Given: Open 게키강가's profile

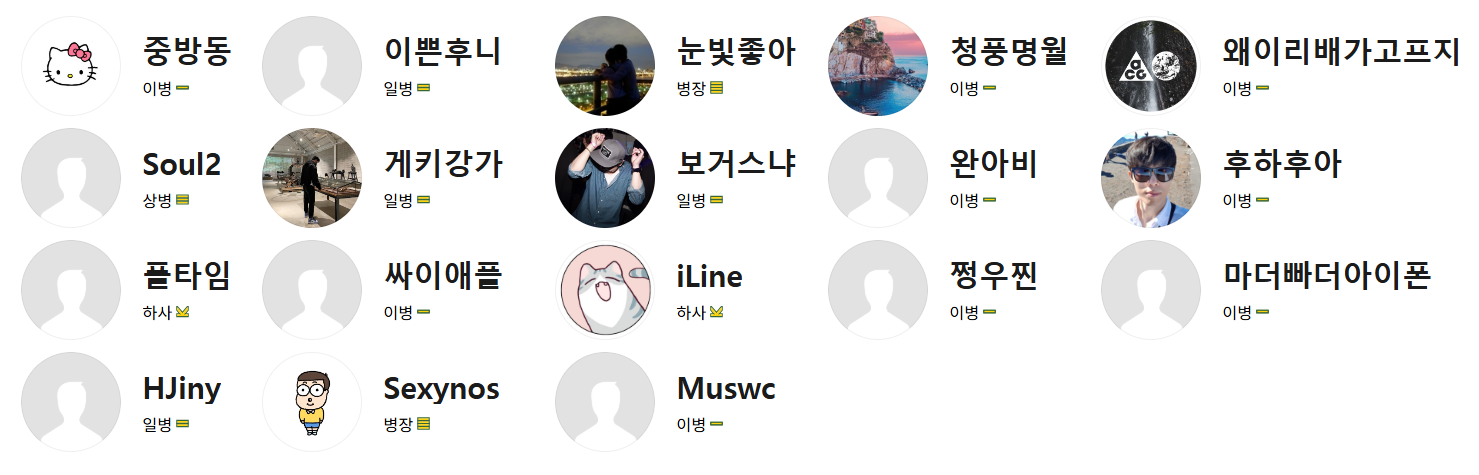Looking at the screenshot, I should (x=442, y=164).
